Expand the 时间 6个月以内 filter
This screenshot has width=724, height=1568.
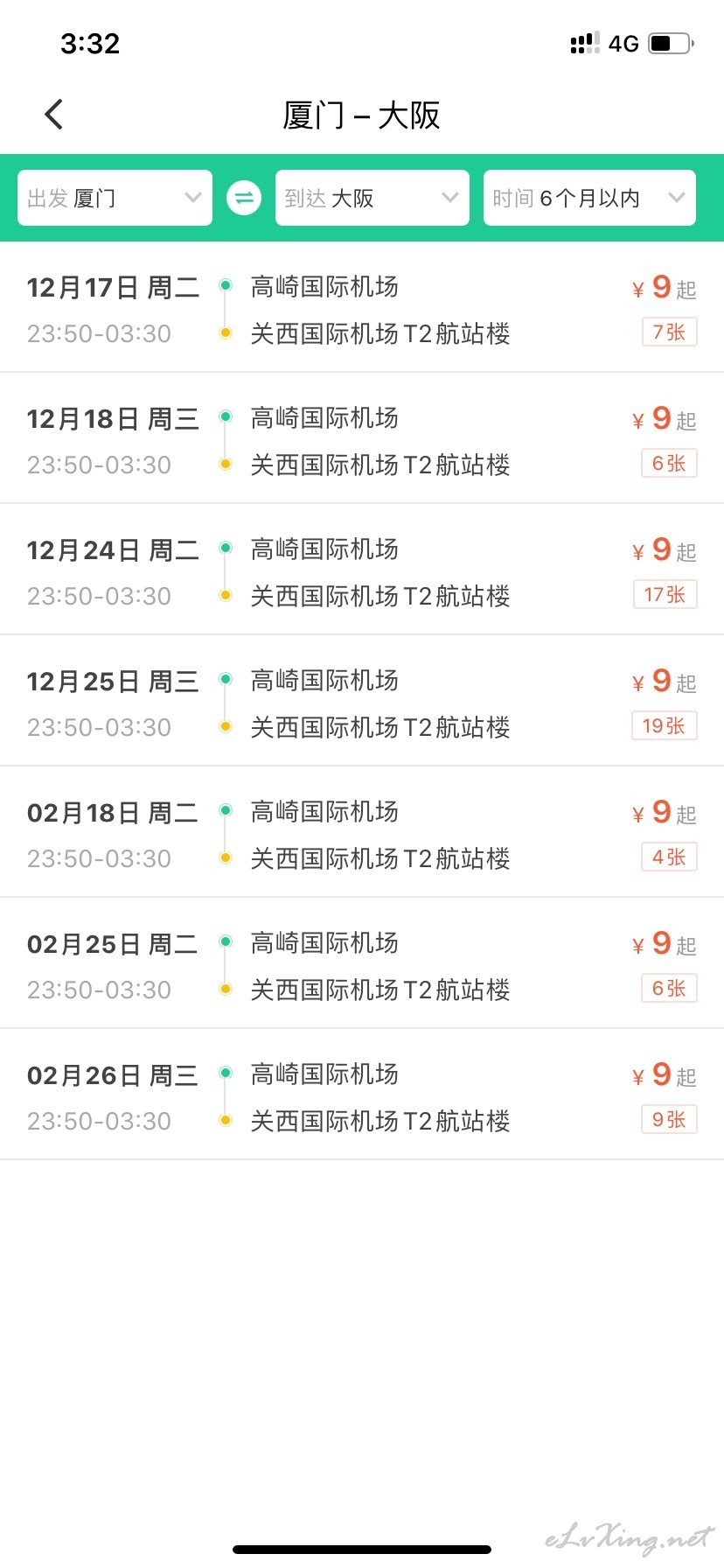click(x=589, y=198)
